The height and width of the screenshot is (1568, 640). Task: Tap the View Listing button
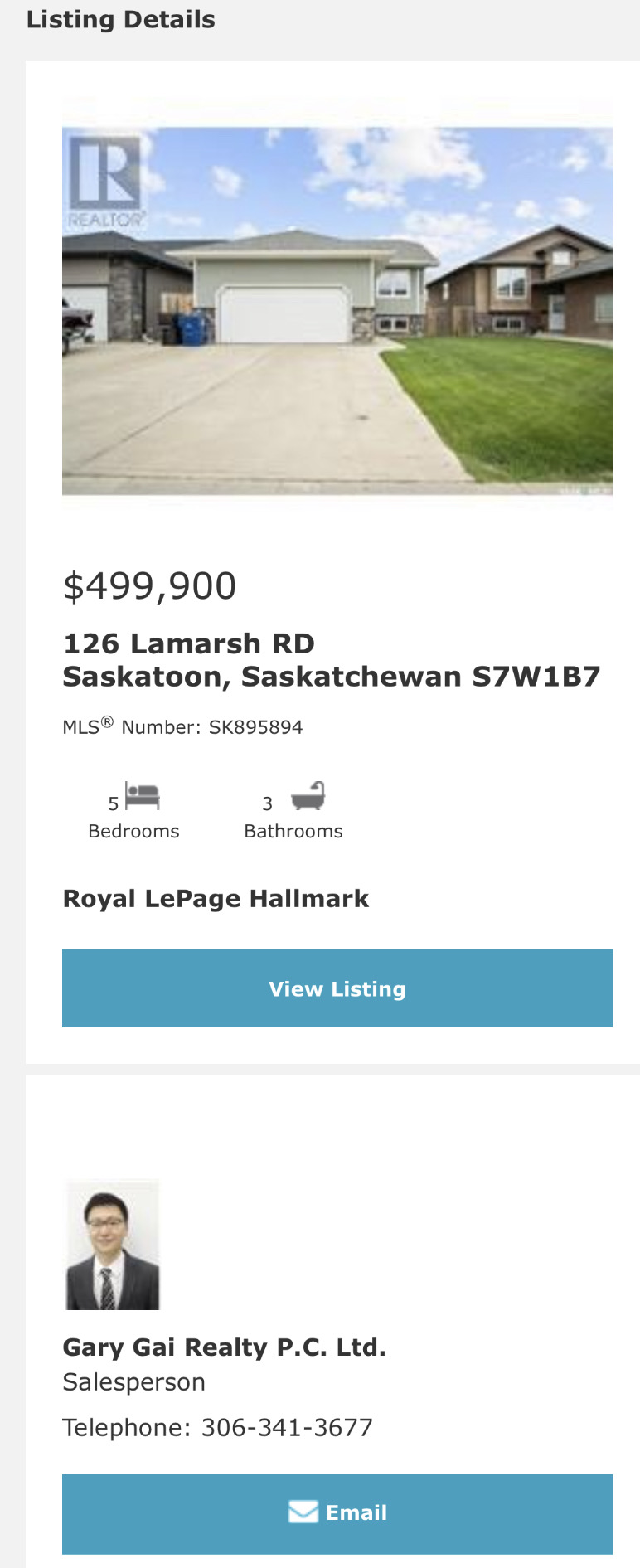[x=337, y=988]
